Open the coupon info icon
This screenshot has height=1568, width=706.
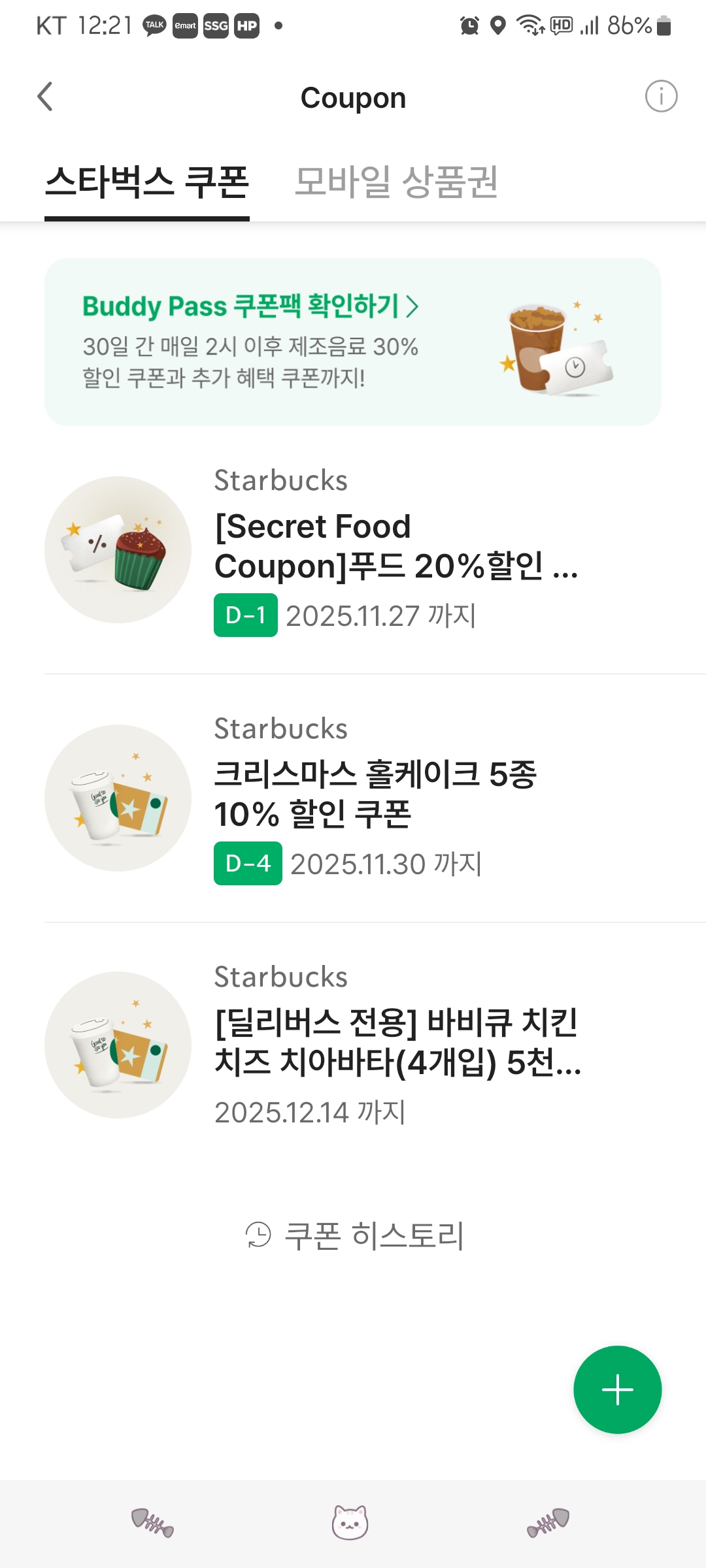[661, 97]
